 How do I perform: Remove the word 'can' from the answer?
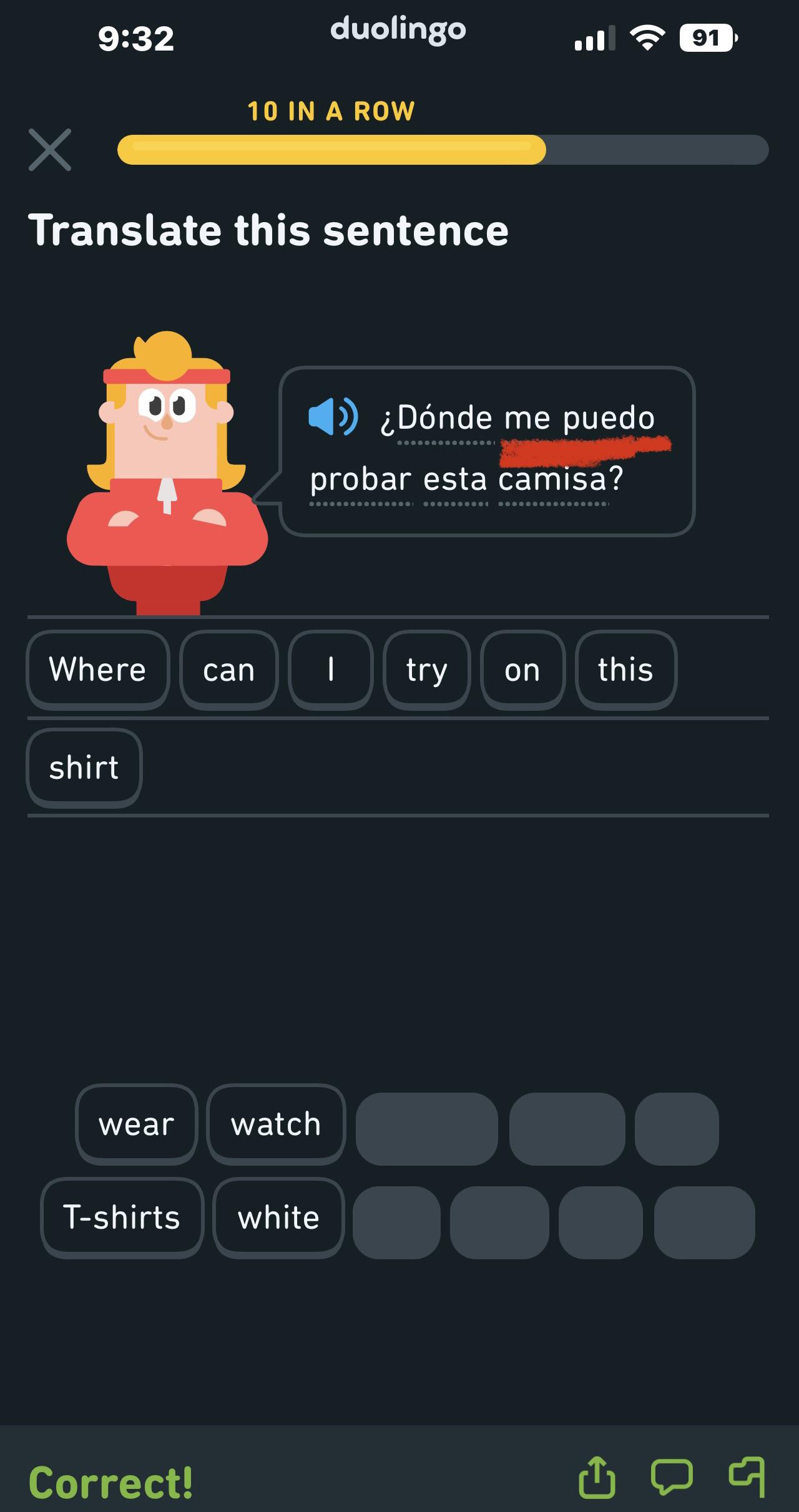click(228, 670)
